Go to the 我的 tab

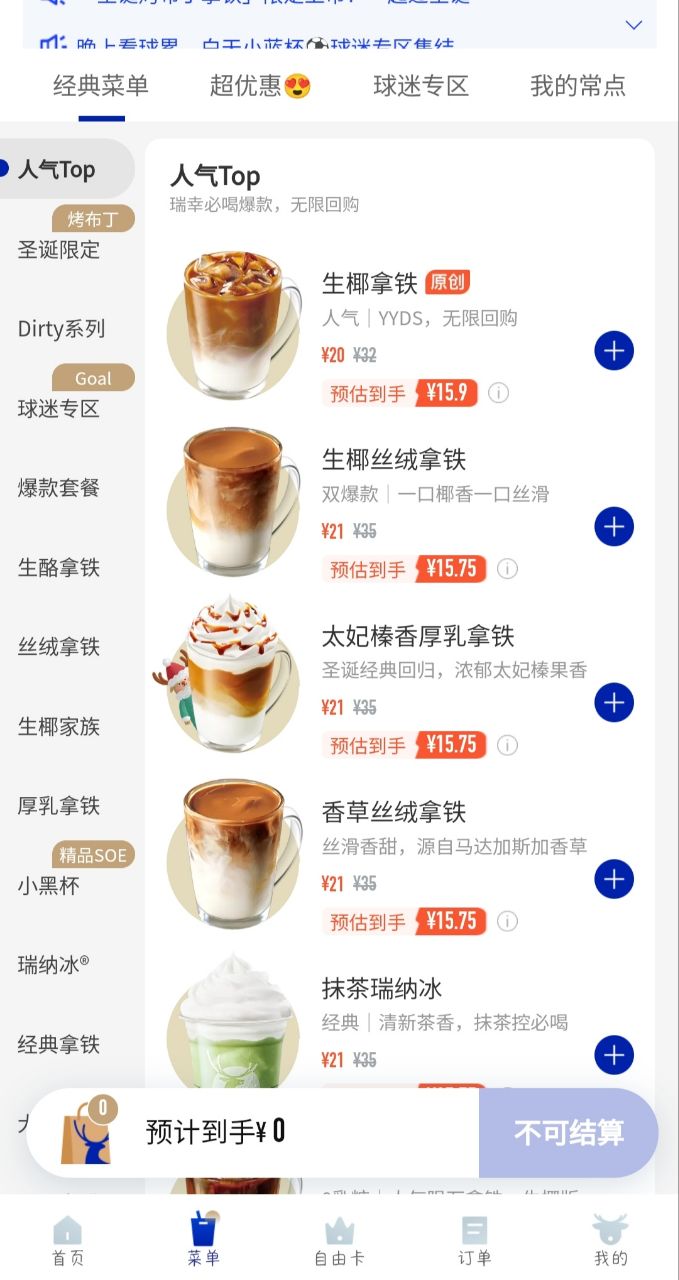(610, 1241)
